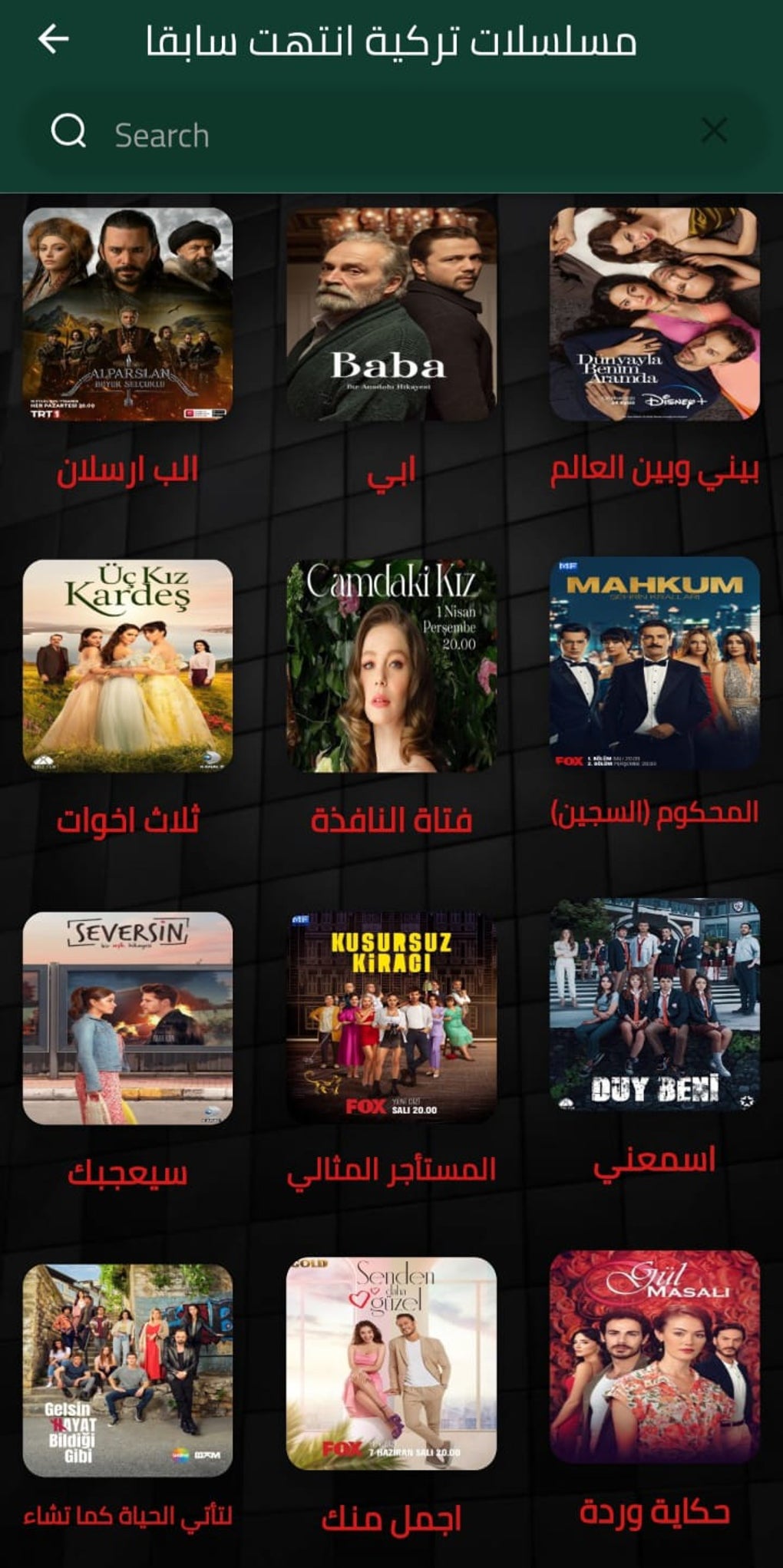Open the Kusursuz Kiracı series
This screenshot has width=783, height=1568.
[x=391, y=1018]
